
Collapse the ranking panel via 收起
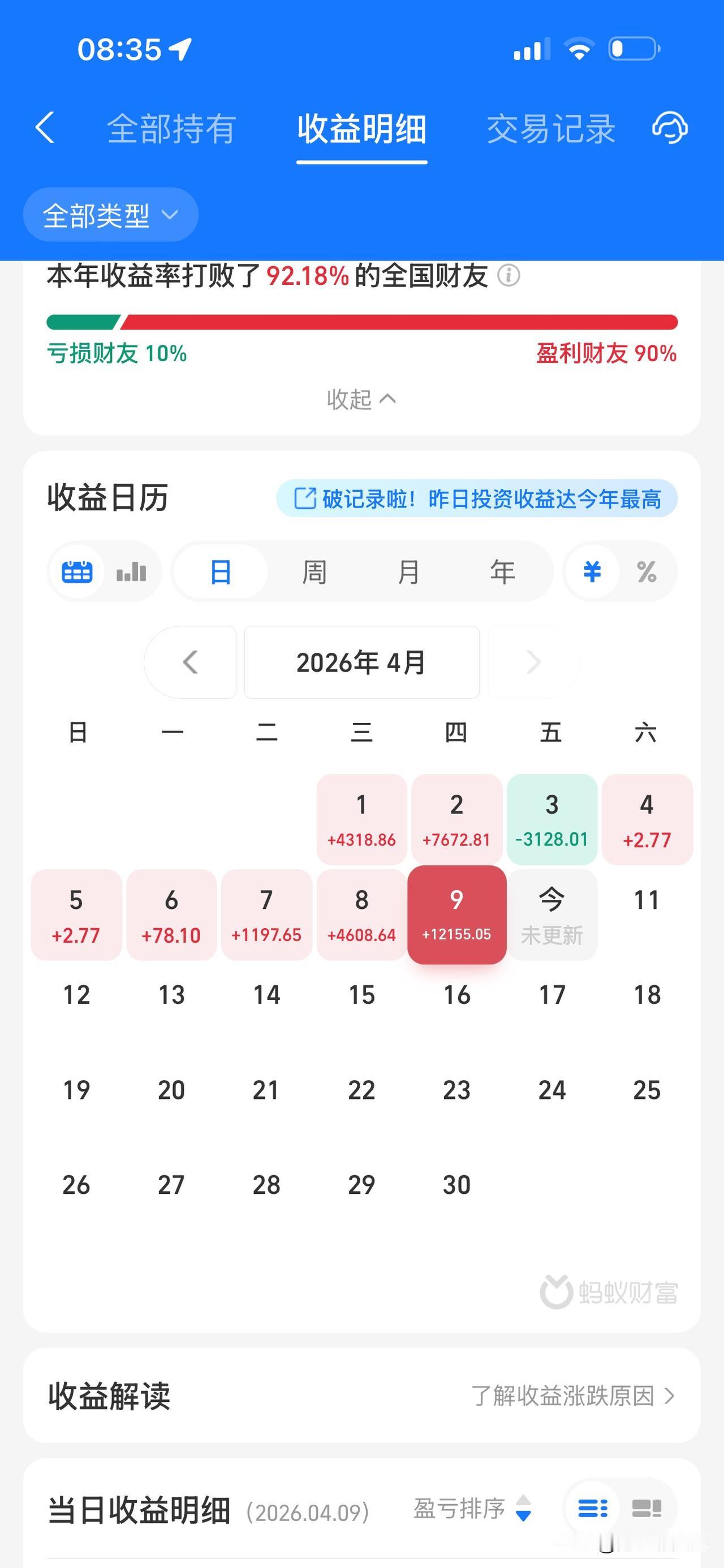361,399
